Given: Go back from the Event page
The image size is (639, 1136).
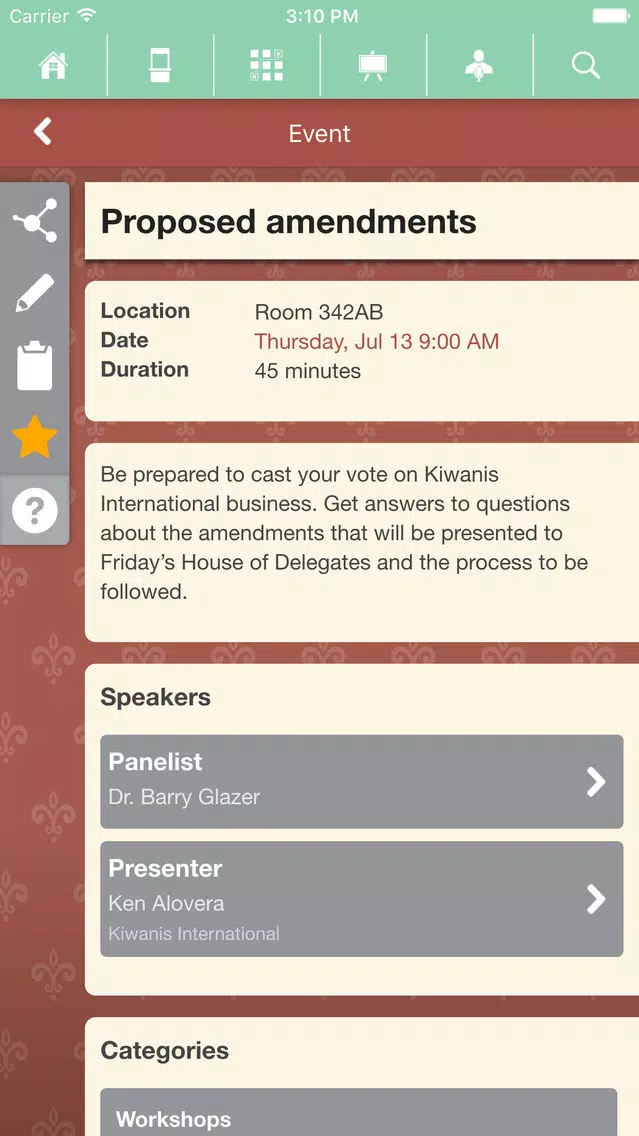Looking at the screenshot, I should tap(43, 132).
